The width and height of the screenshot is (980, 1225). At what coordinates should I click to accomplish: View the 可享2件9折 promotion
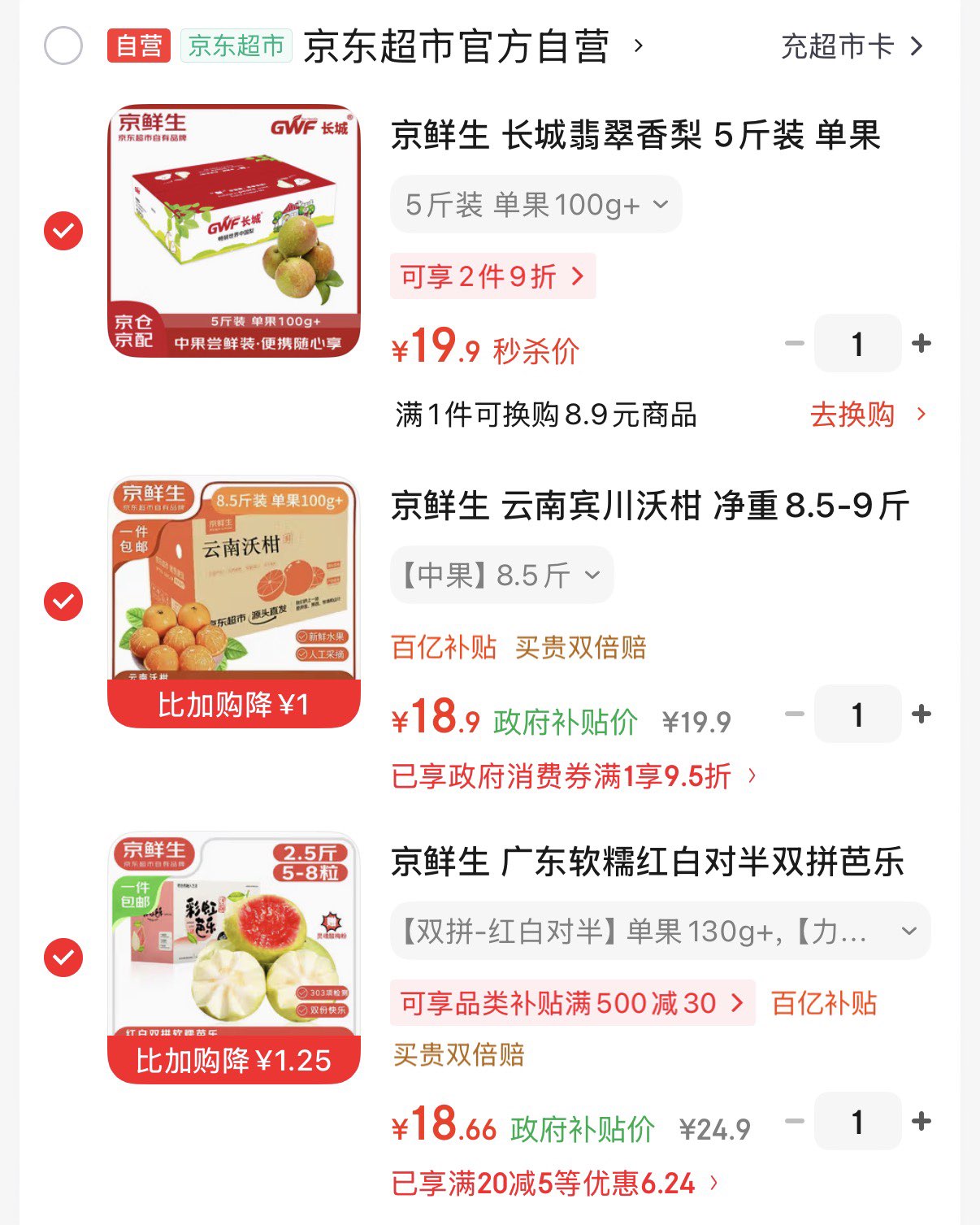point(492,276)
